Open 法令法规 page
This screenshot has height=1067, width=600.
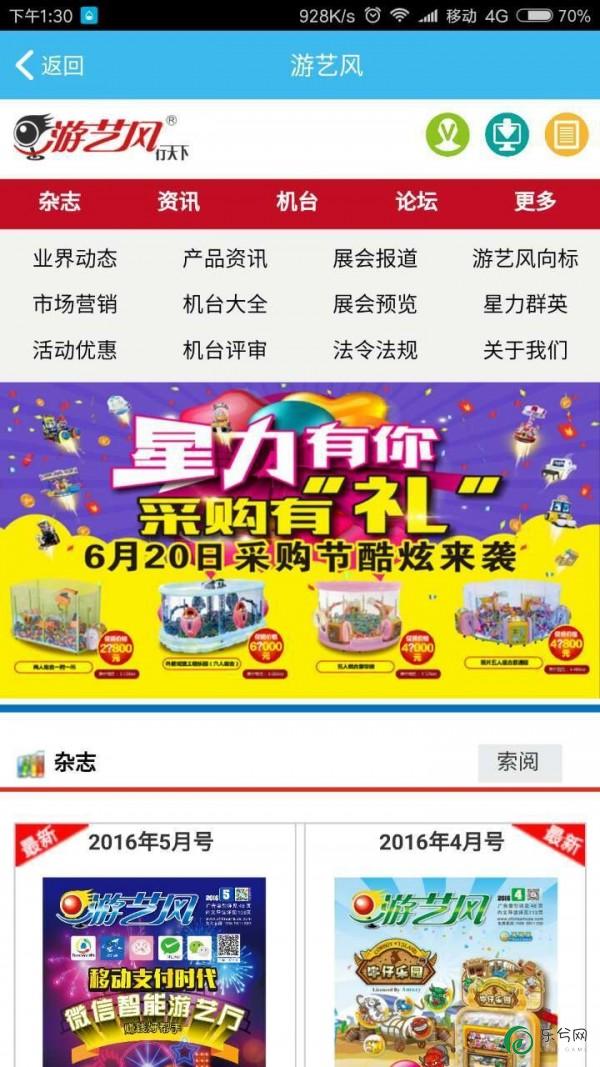pyautogui.click(x=375, y=350)
